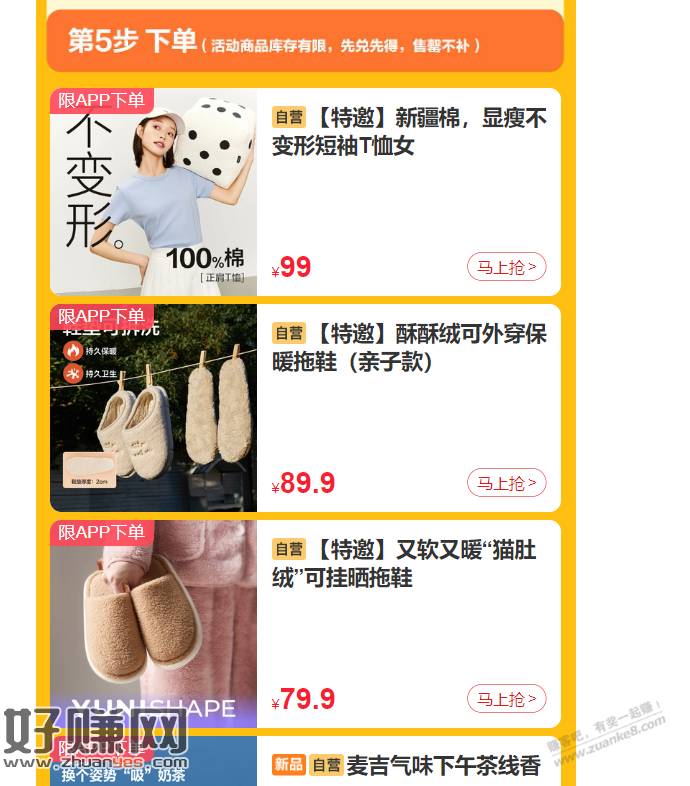
Task: Tap 马上抢 for the 新疆棉 T恤 at ¥99
Action: [x=506, y=267]
